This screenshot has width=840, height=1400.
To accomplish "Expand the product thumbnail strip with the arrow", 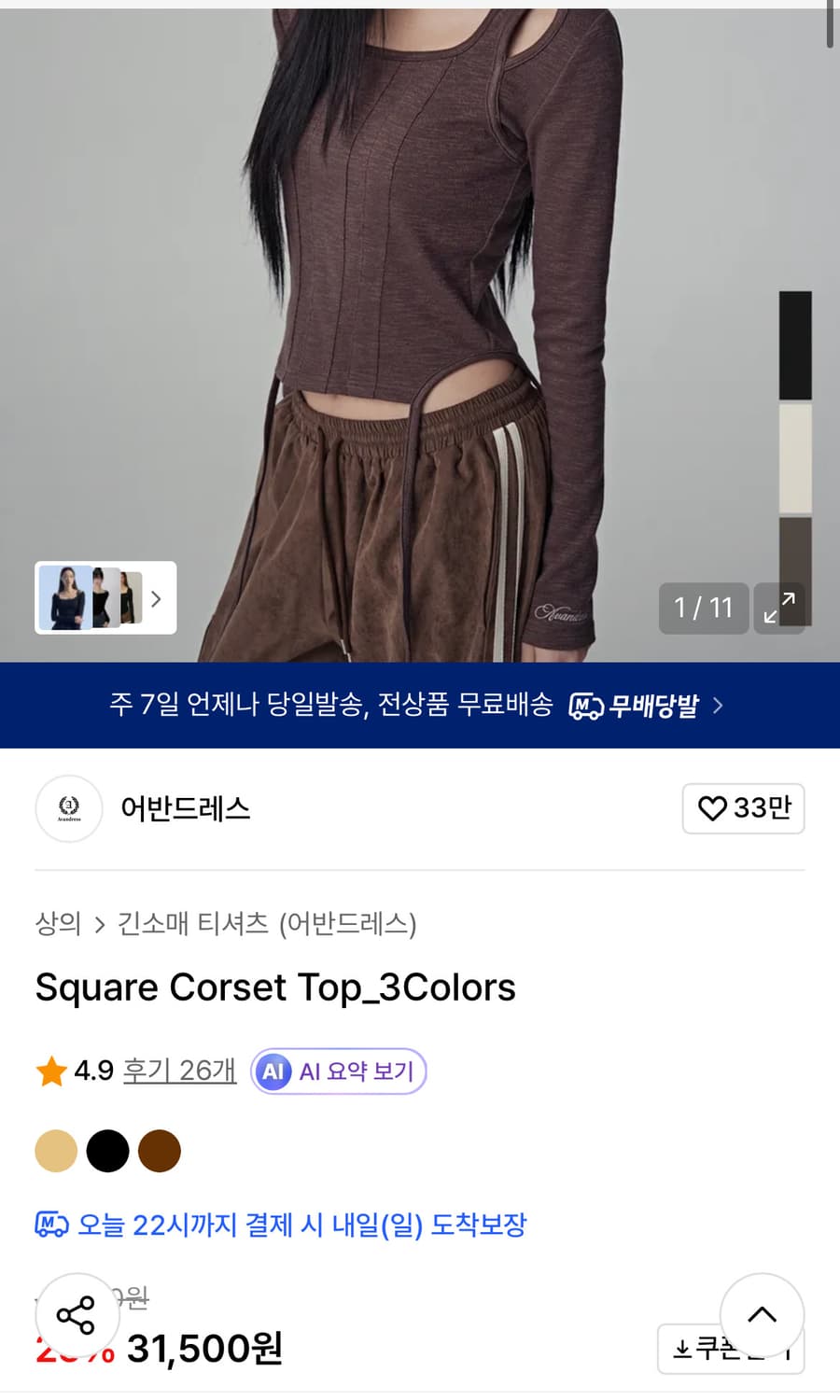I will click(158, 598).
